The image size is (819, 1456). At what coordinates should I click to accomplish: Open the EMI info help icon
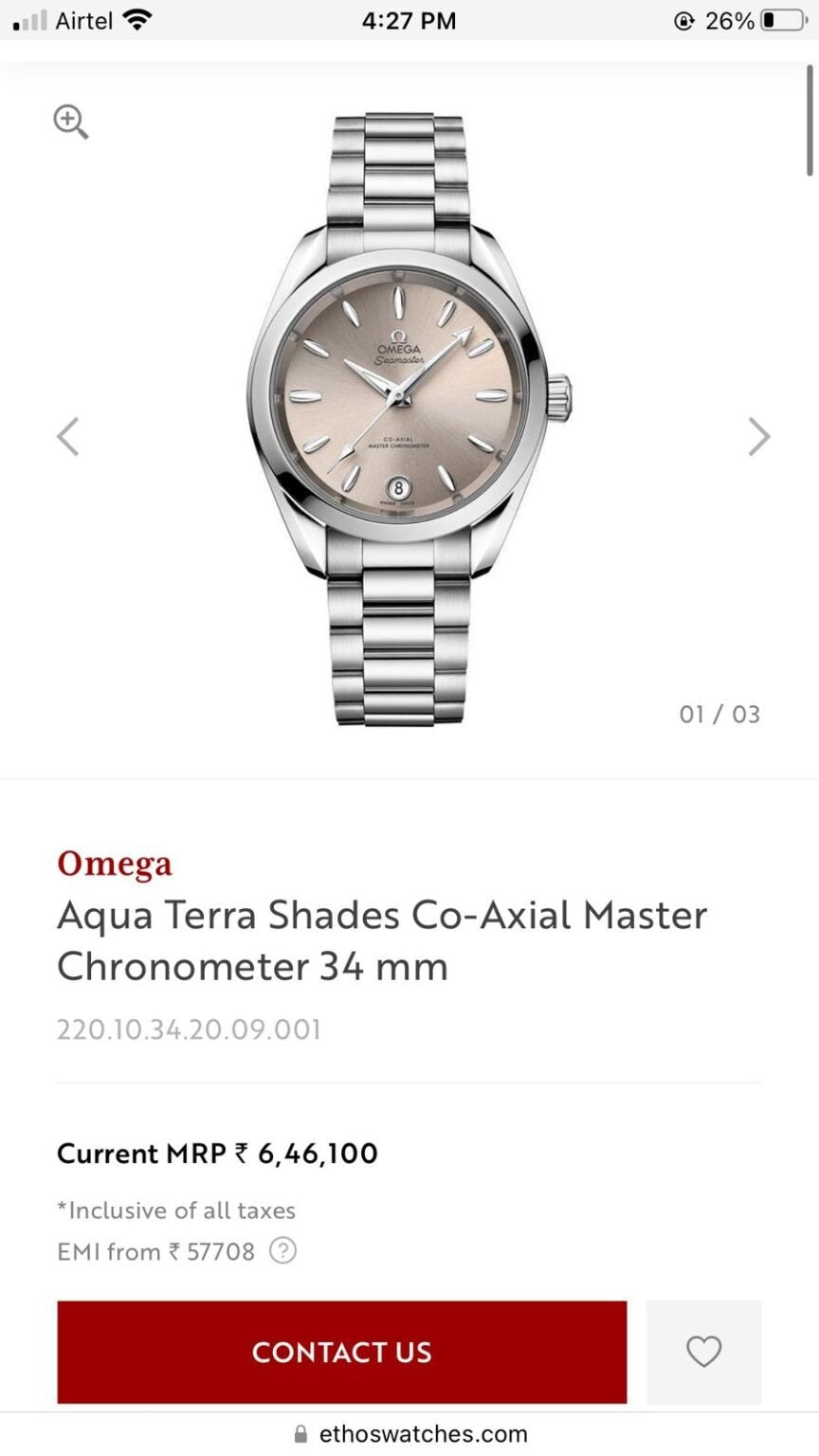(x=282, y=1251)
